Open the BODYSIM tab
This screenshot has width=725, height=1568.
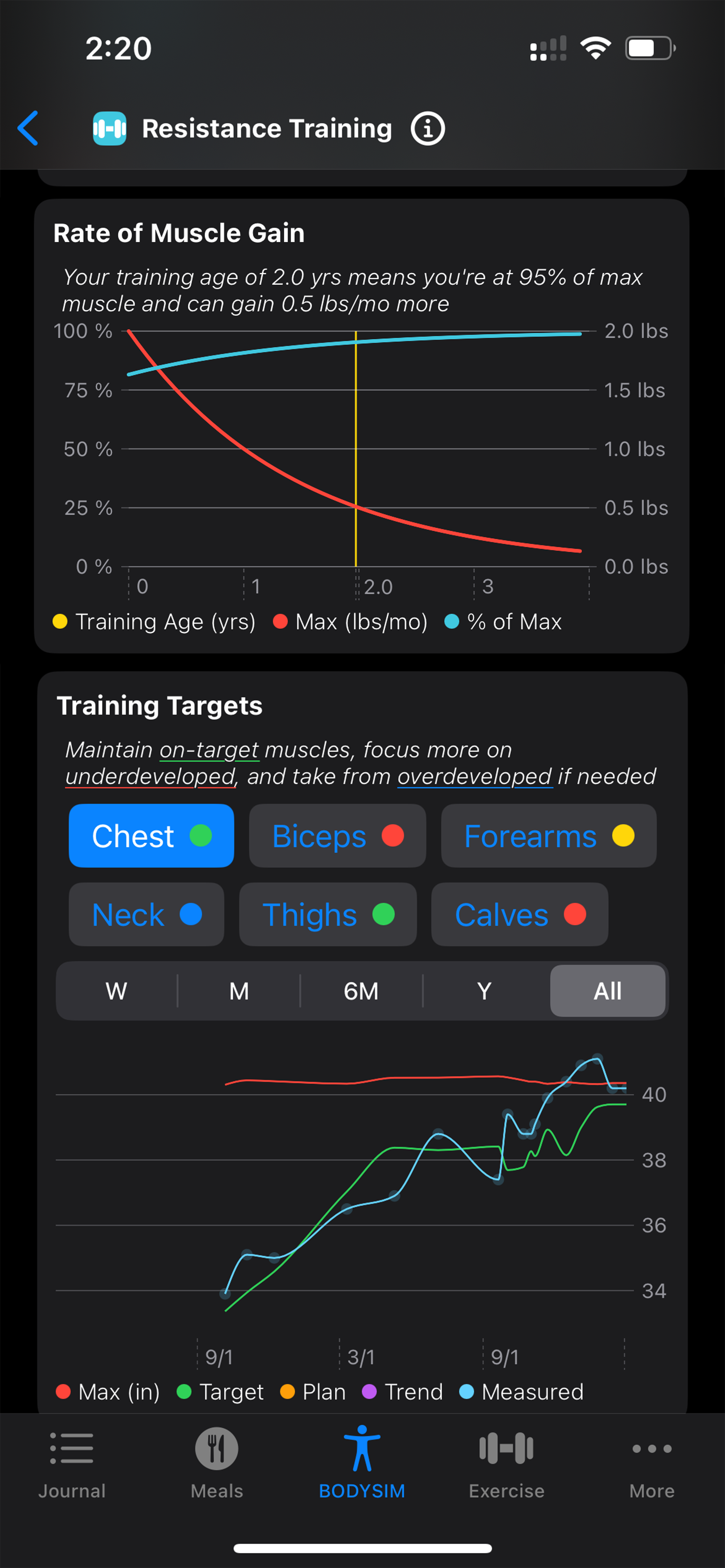coord(362,1463)
